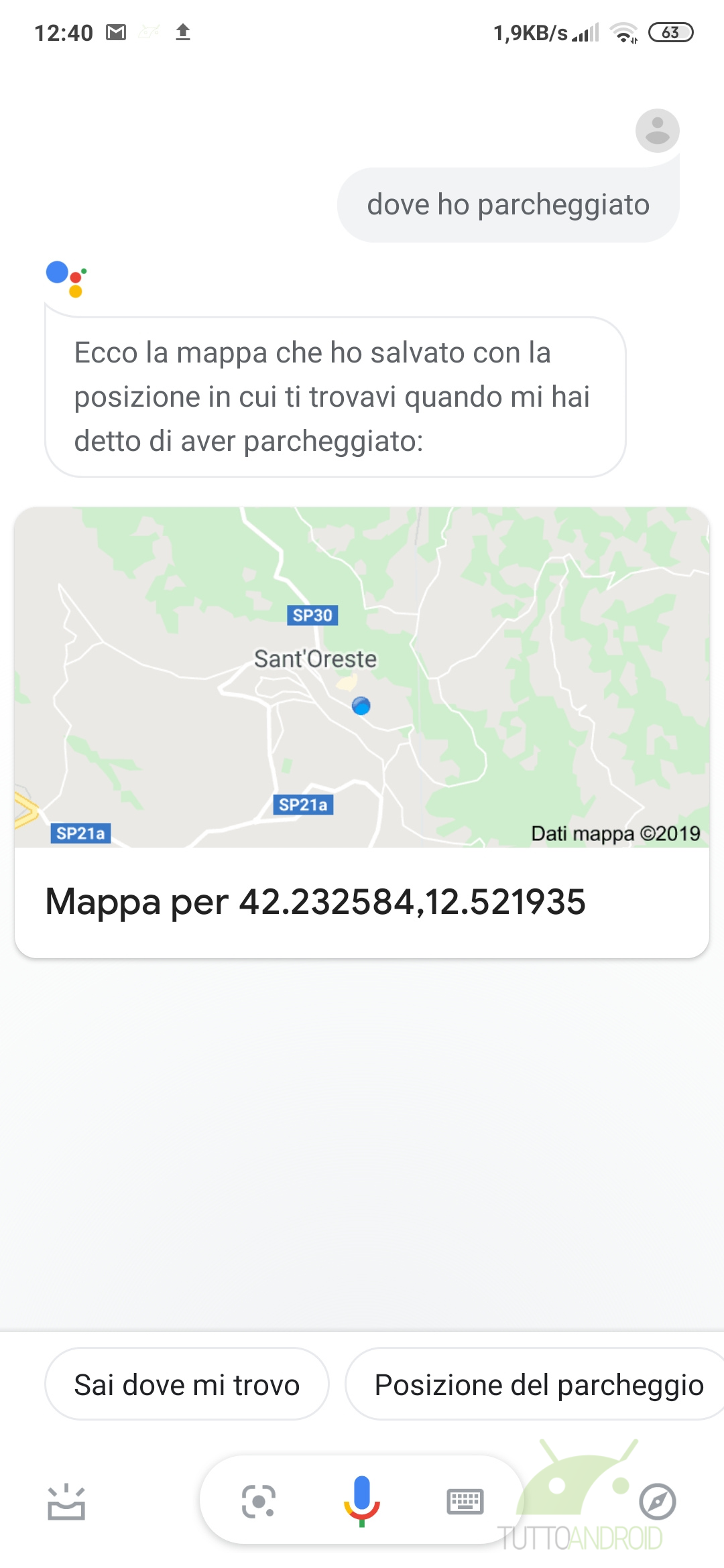Screen dimensions: 724x1568
Task: Open Google Lens camera search
Action: point(259,1501)
